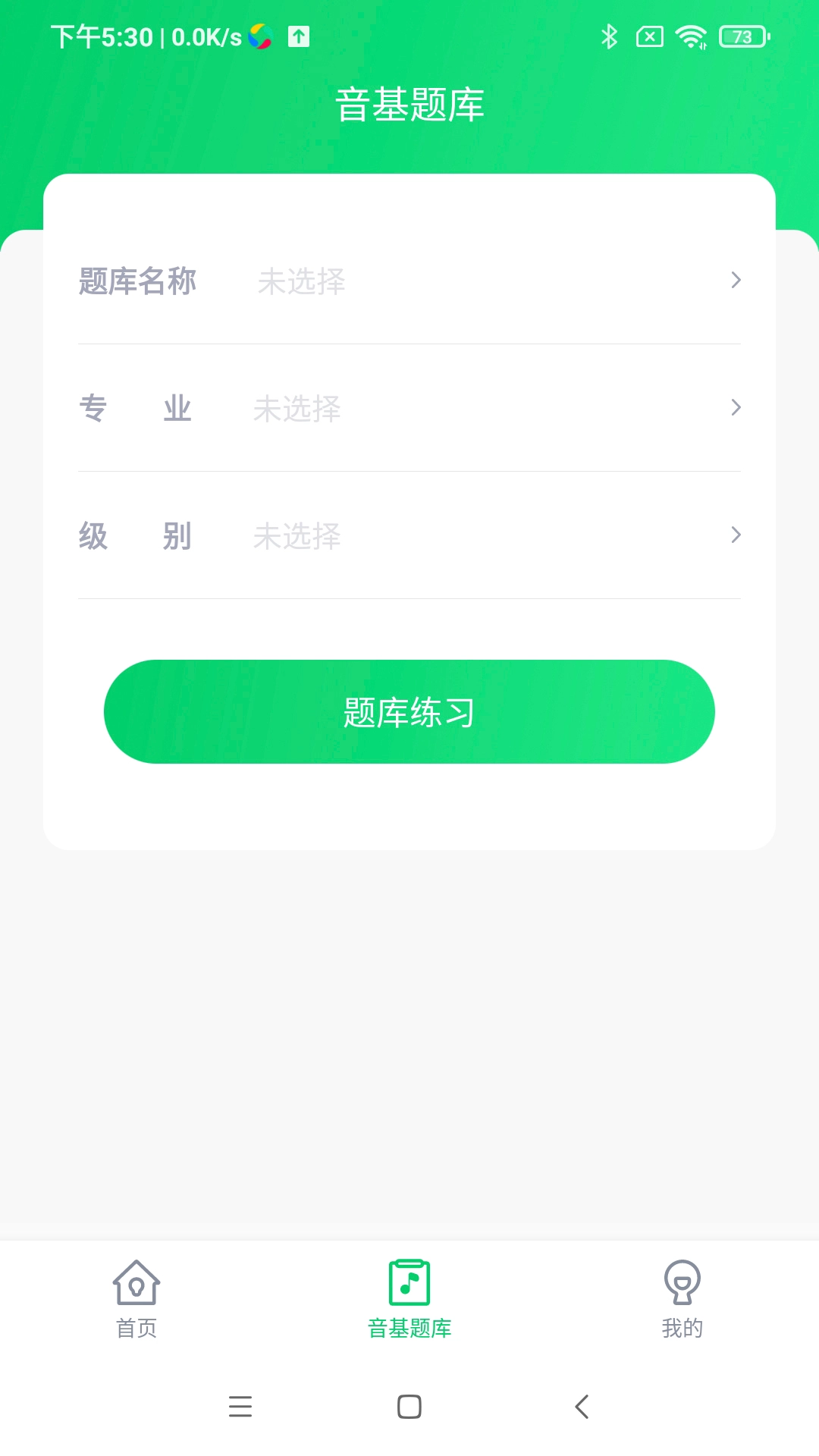Select the 未选择 field next to 题库名称
Viewport: 819px width, 1456px height.
[x=302, y=281]
